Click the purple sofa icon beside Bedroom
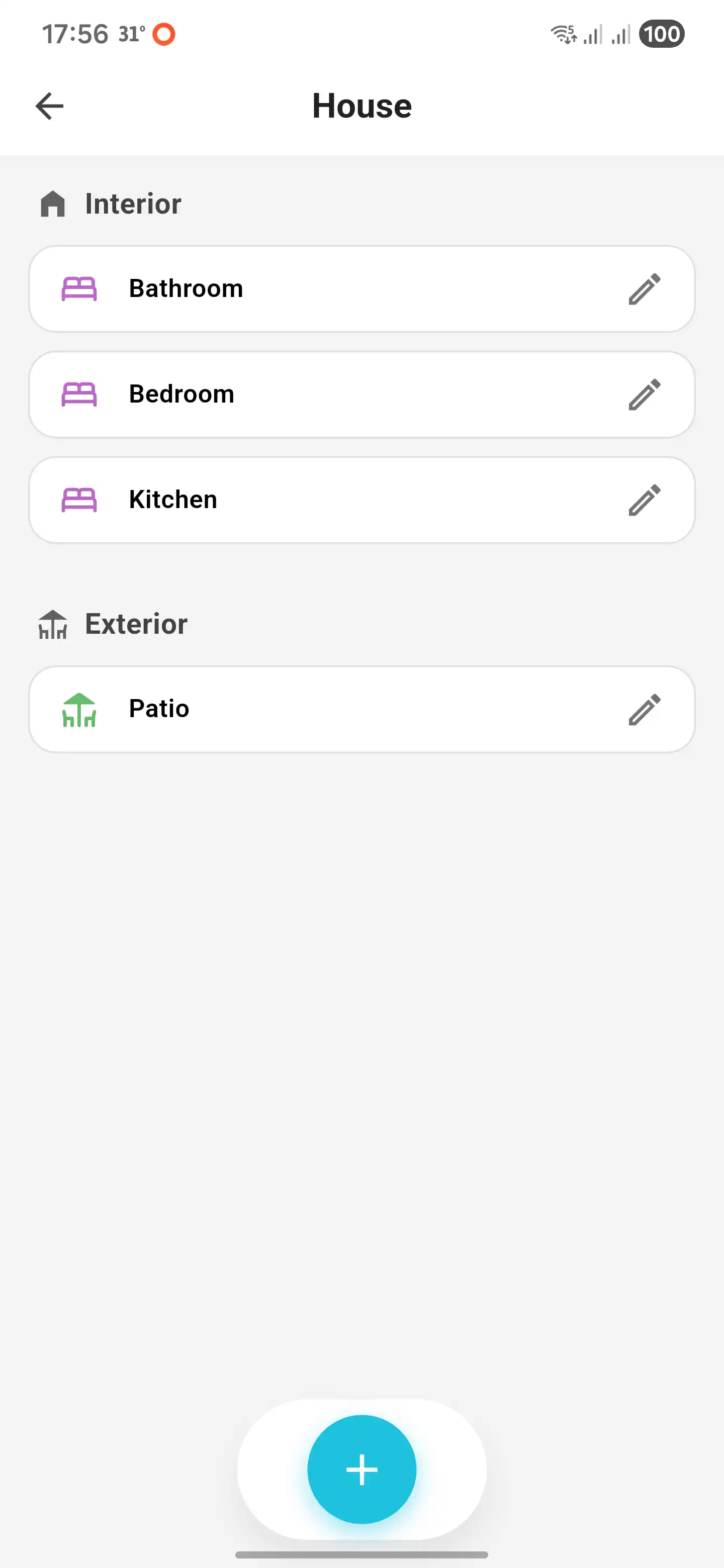Image resolution: width=724 pixels, height=1568 pixels. pyautogui.click(x=80, y=393)
